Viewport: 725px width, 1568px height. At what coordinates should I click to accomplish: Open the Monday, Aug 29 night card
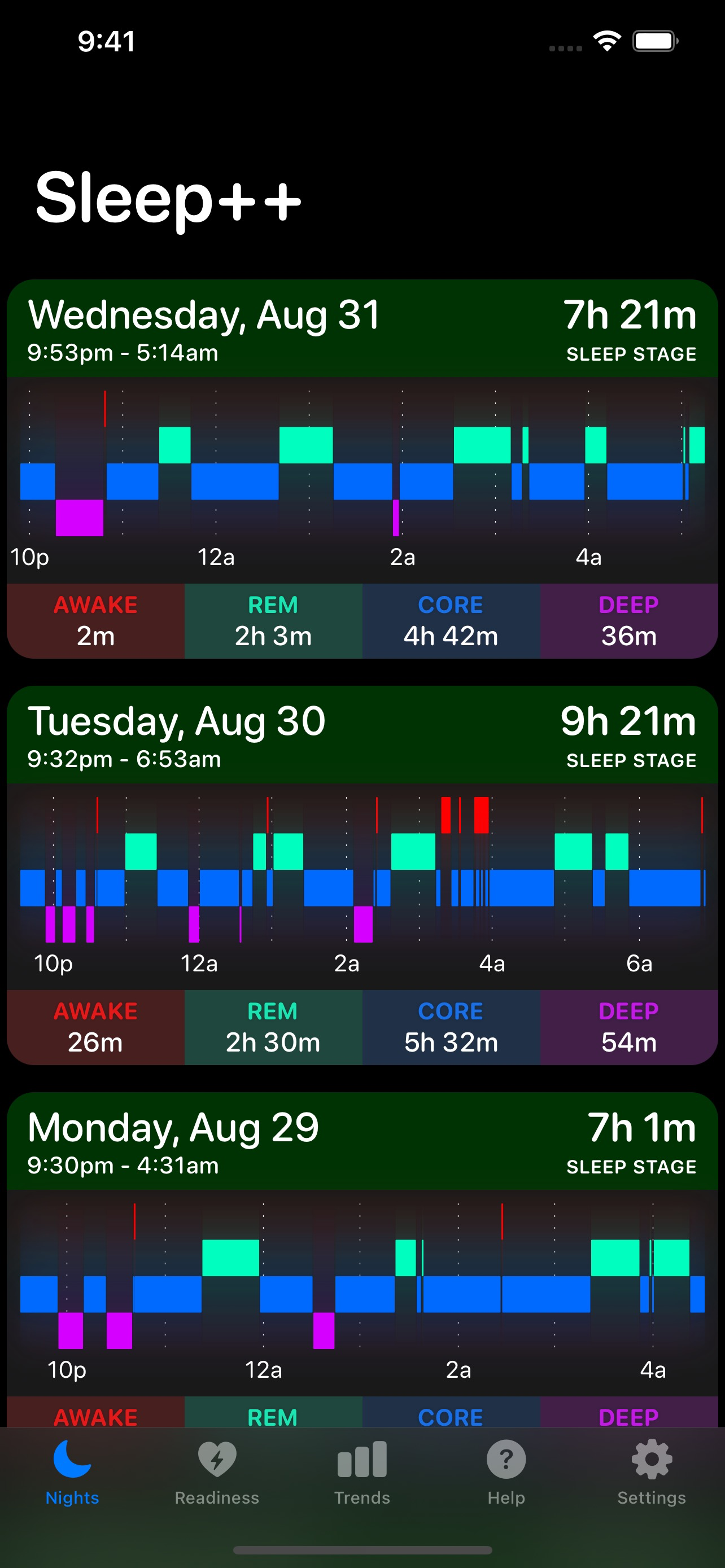(x=362, y=1260)
